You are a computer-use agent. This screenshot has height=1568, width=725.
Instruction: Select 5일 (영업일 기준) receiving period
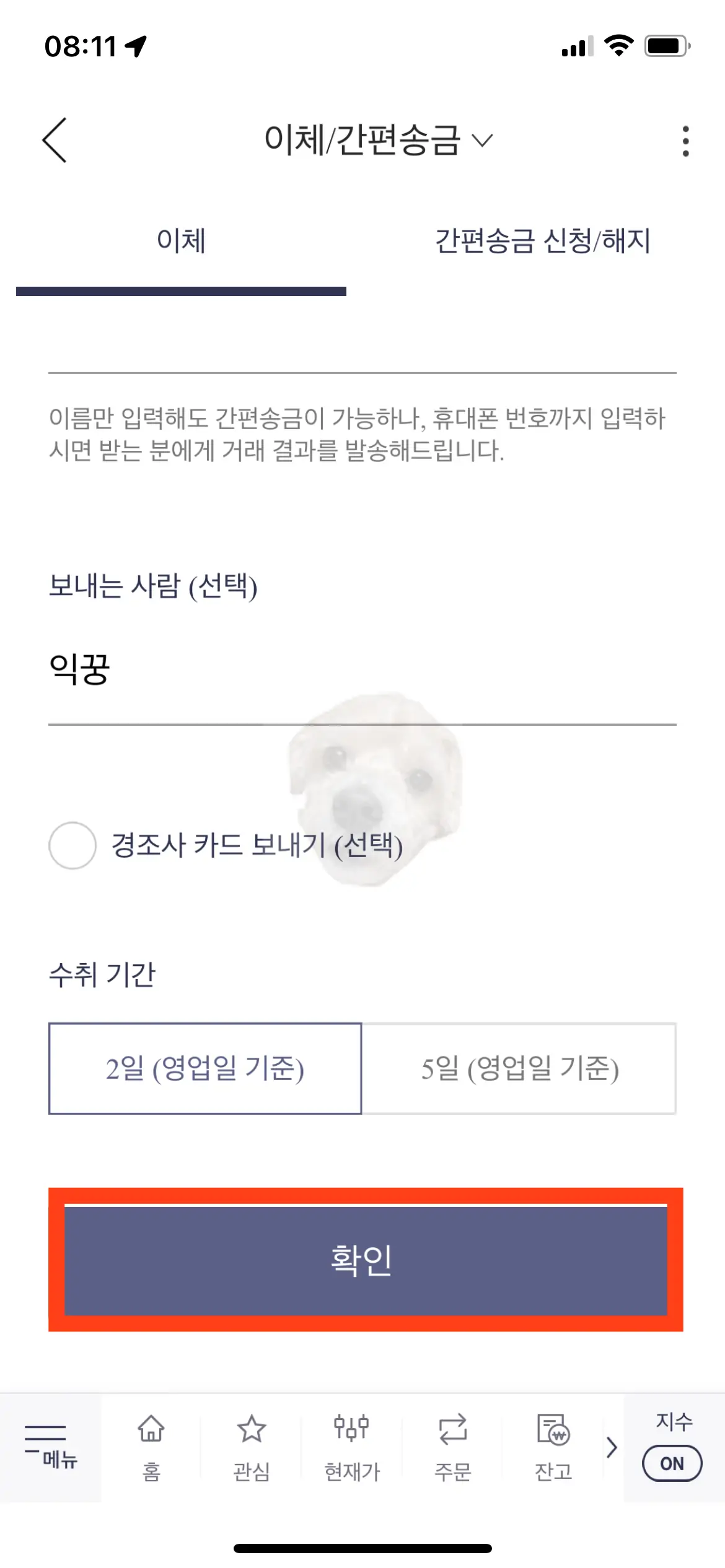521,1068
